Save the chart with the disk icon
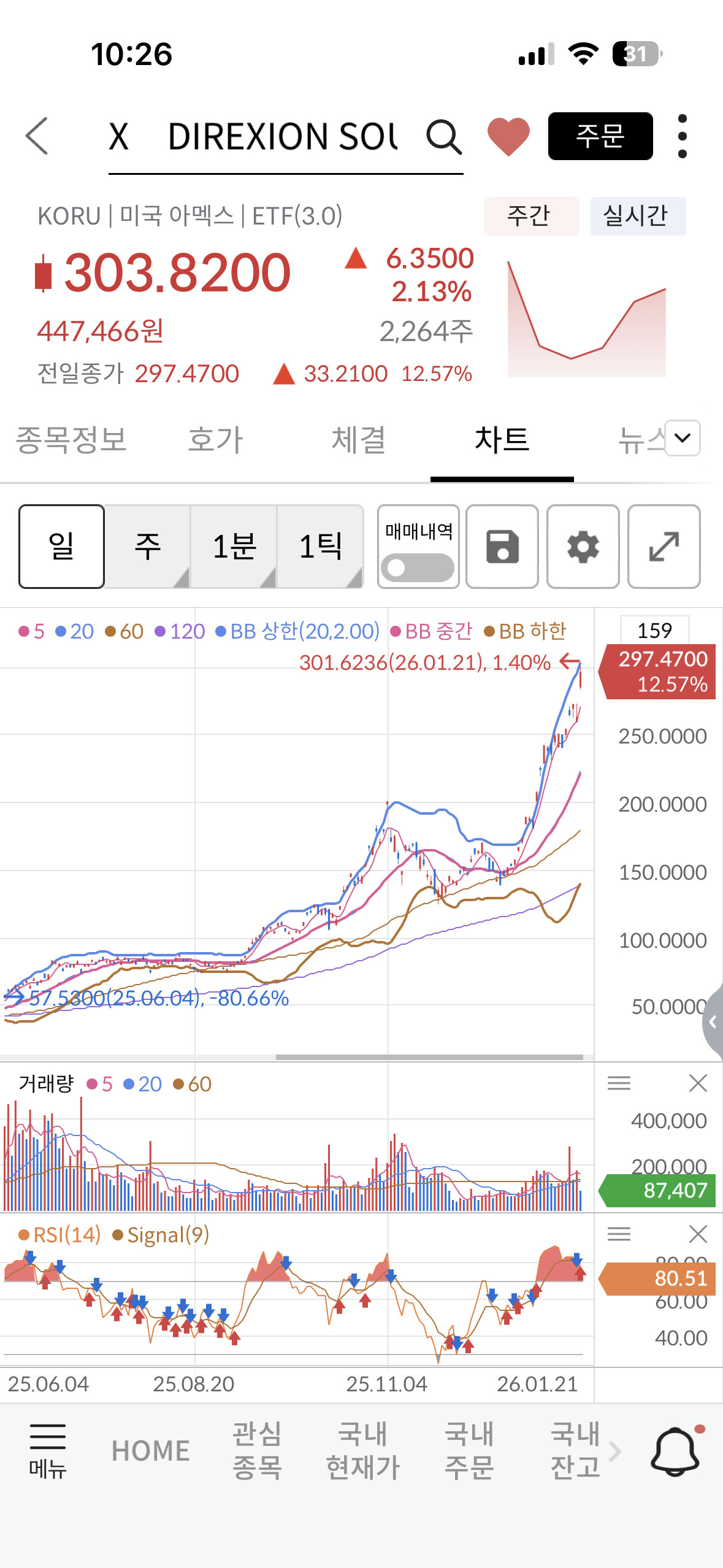Viewport: 723px width, 1568px height. (502, 547)
